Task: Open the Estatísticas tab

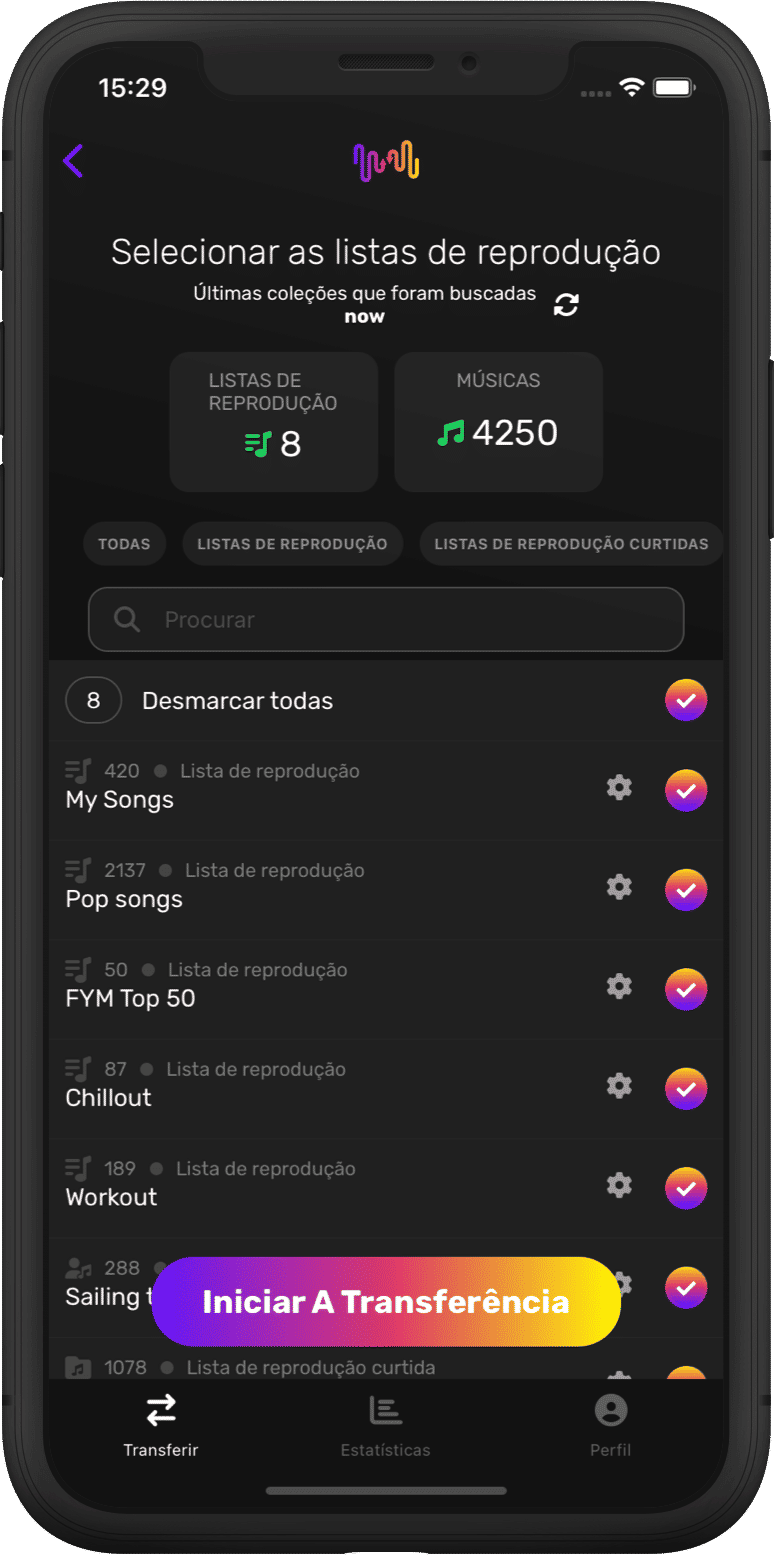Action: (x=386, y=1425)
